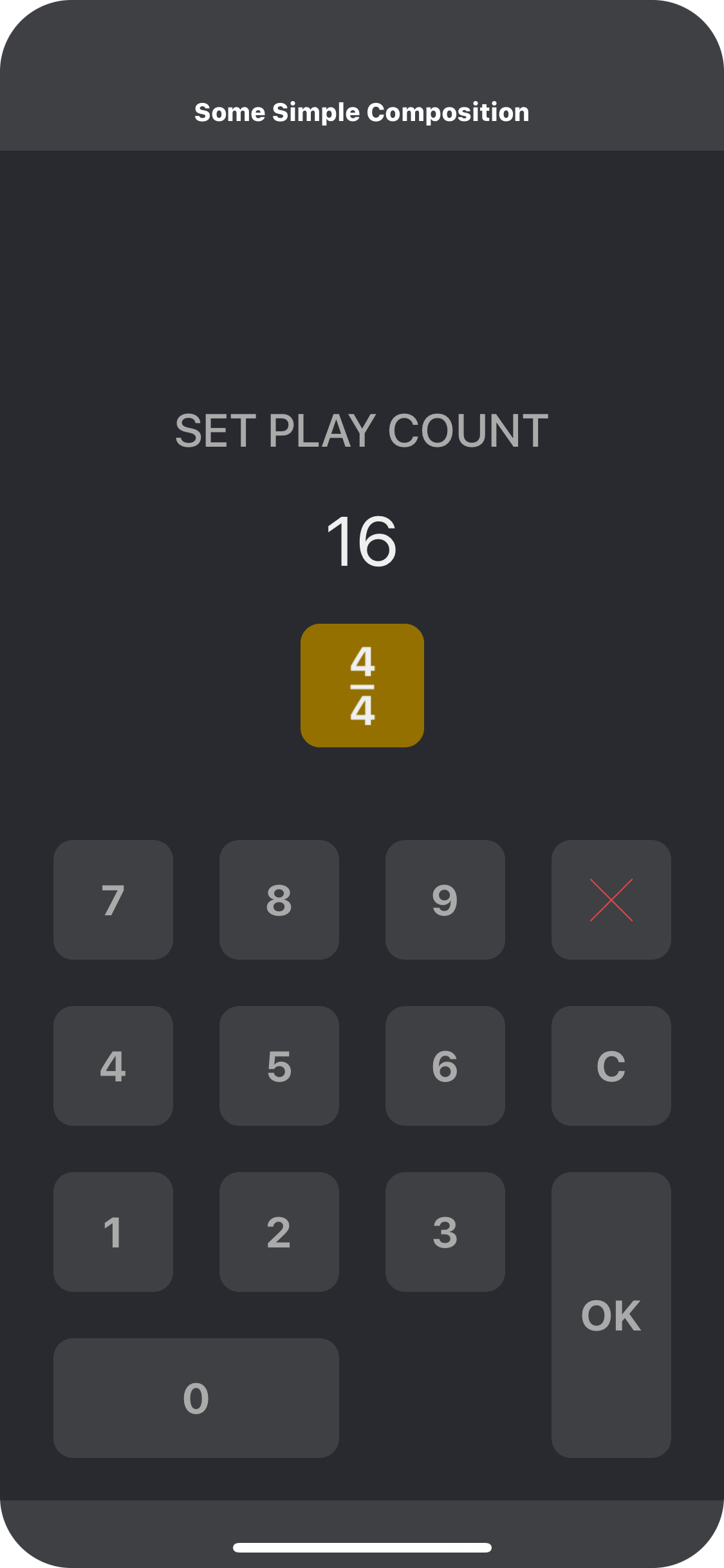Image resolution: width=724 pixels, height=1568 pixels.
Task: Tap the 4/4 time signature button
Action: 362,686
